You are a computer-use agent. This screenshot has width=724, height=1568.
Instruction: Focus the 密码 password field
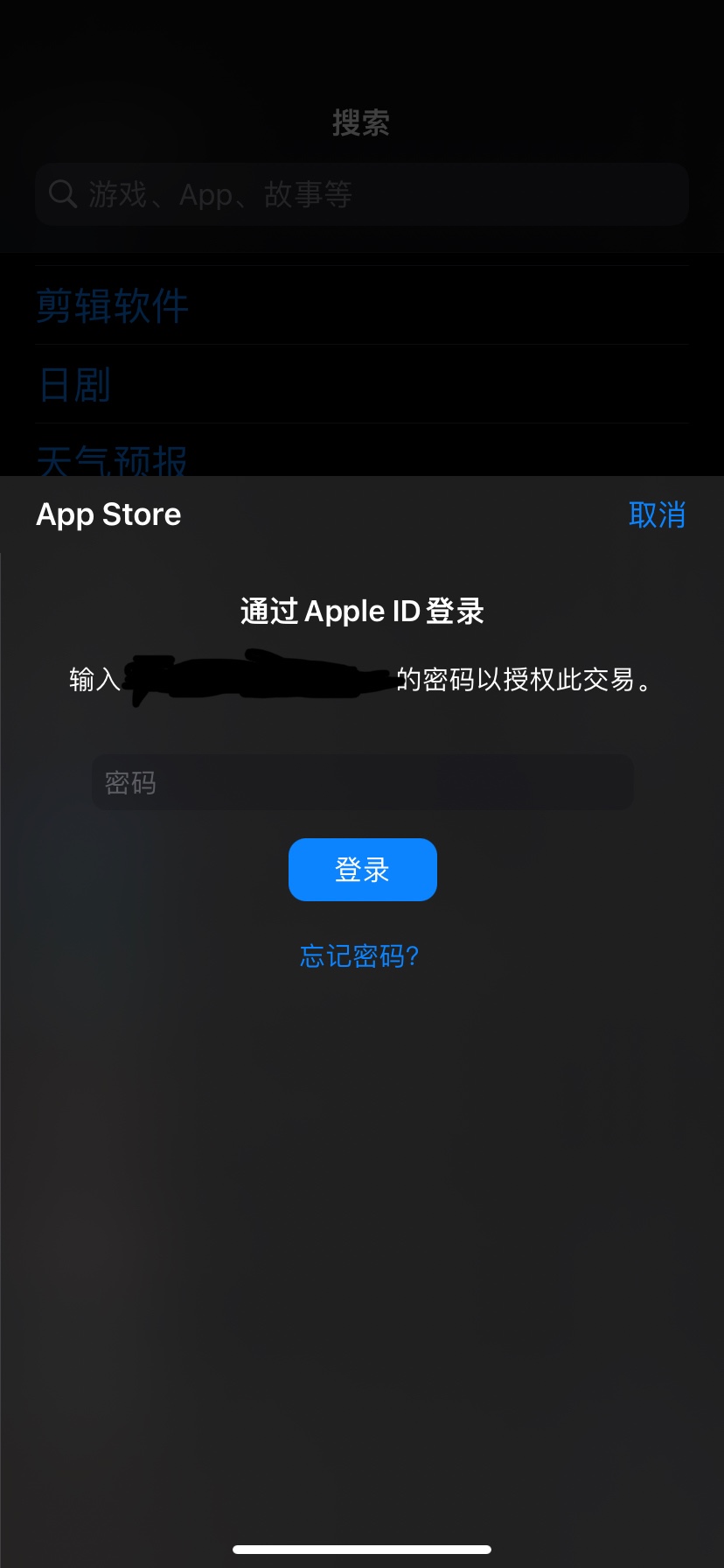(x=362, y=782)
